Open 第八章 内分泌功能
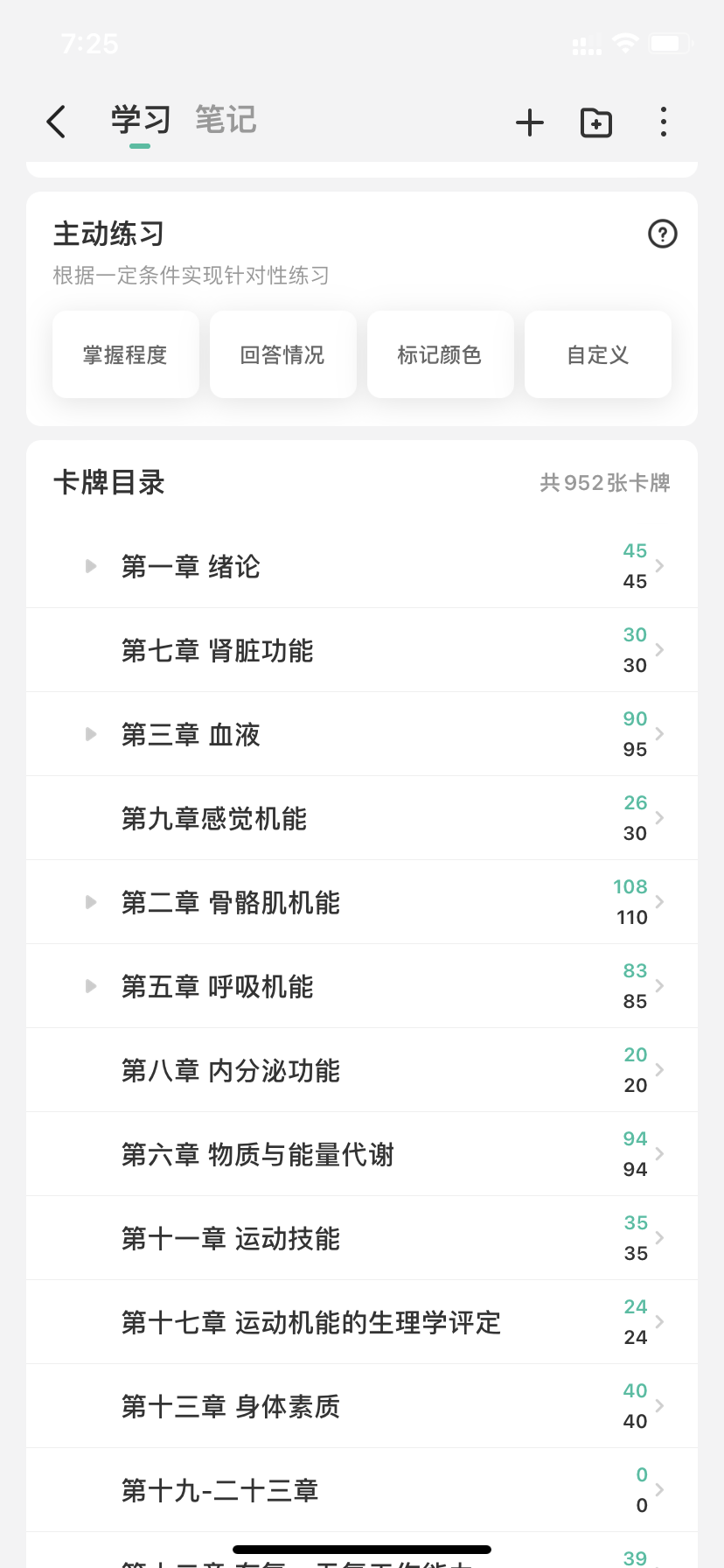This screenshot has height=1568, width=724. point(362,1070)
